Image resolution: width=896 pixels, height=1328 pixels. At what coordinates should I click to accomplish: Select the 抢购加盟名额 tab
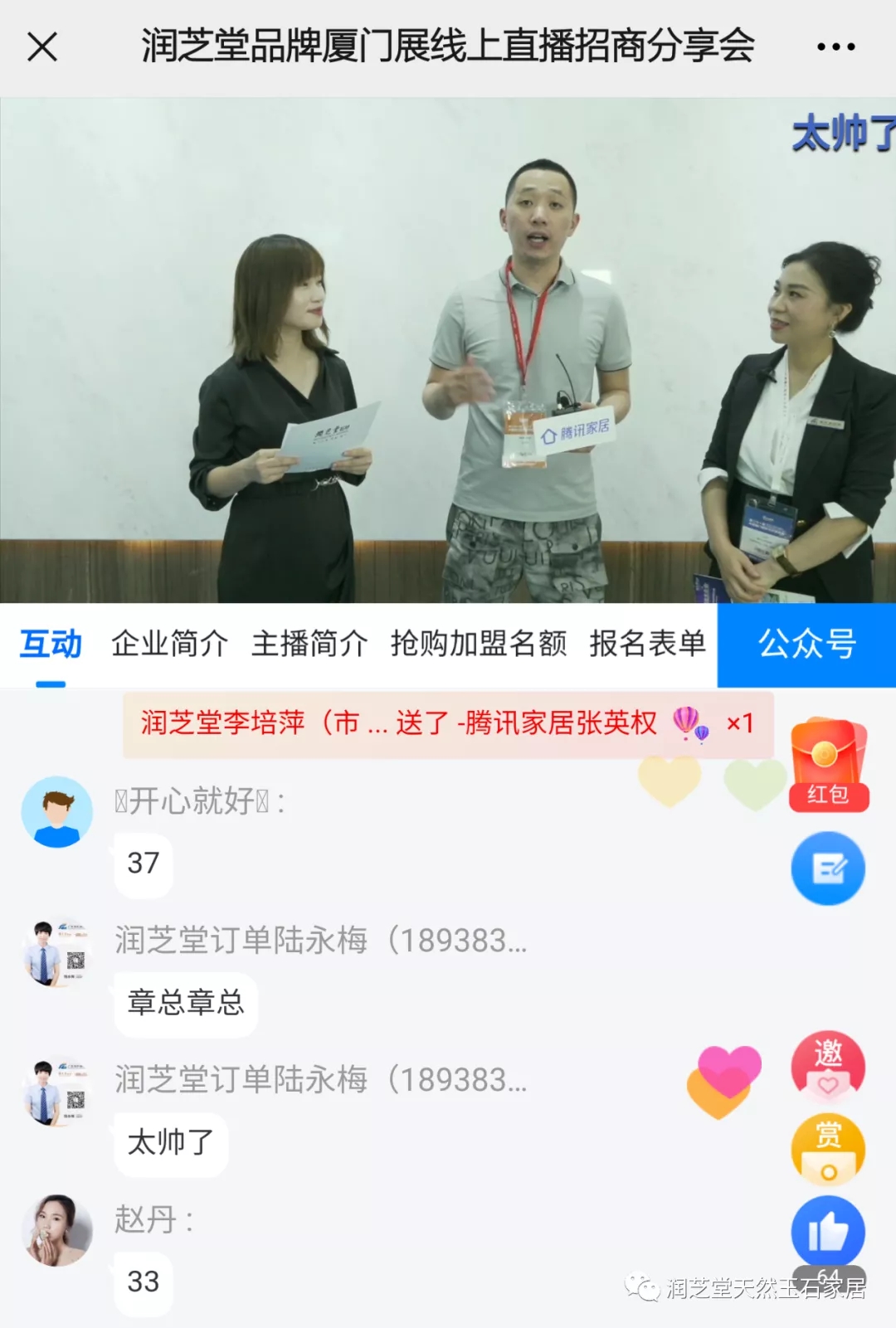(x=478, y=644)
